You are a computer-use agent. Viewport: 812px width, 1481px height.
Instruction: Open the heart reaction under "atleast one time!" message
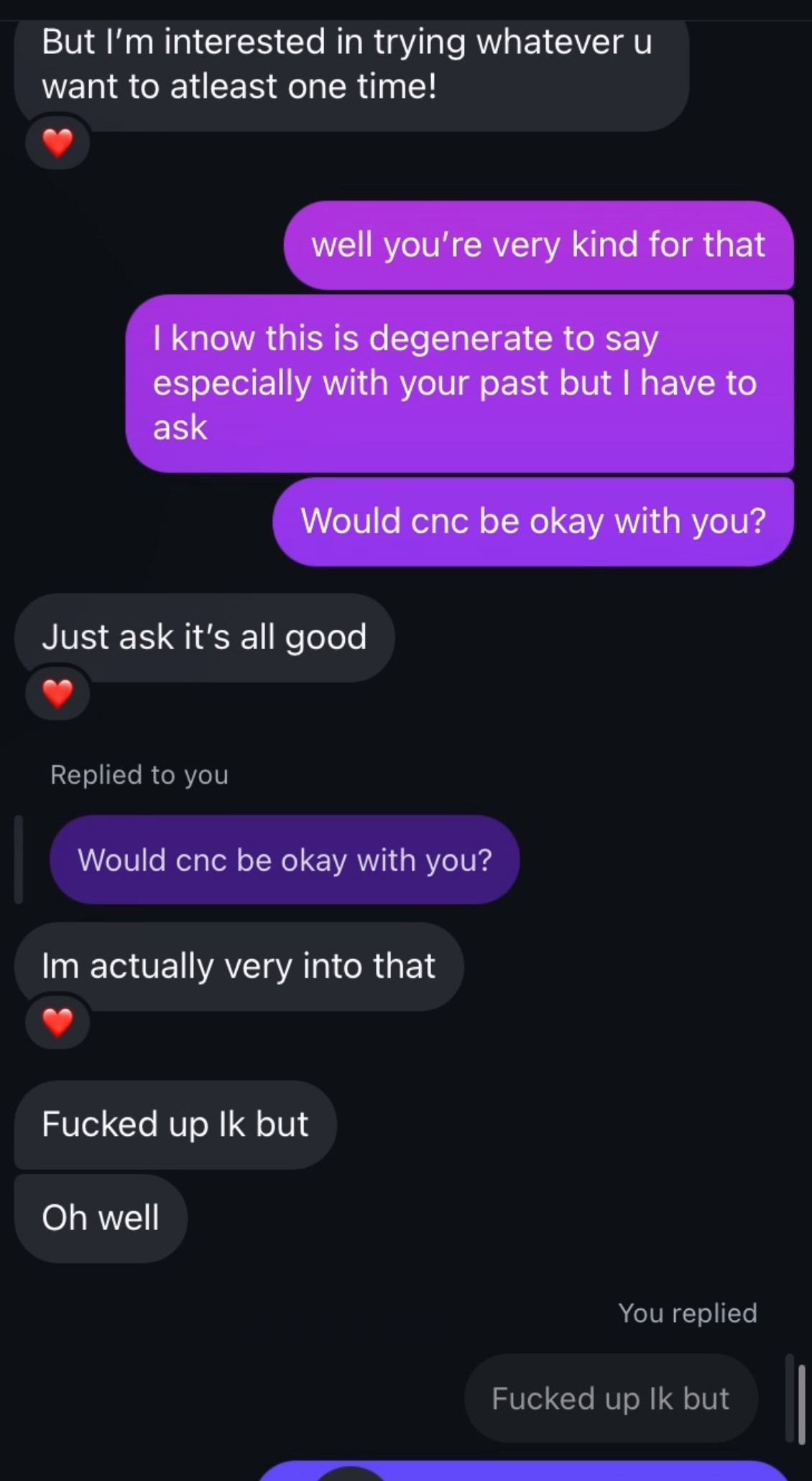57,143
